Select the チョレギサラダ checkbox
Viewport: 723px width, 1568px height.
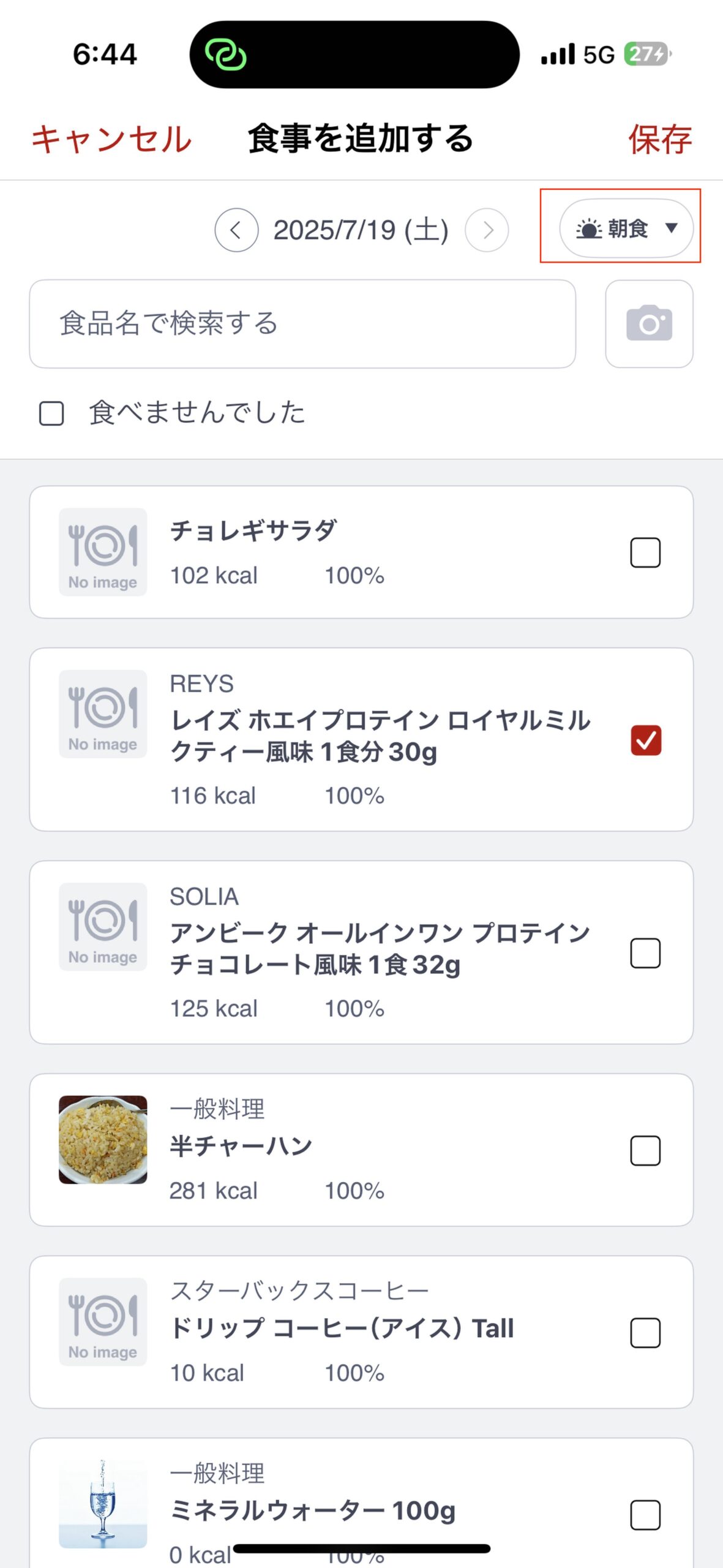645,552
